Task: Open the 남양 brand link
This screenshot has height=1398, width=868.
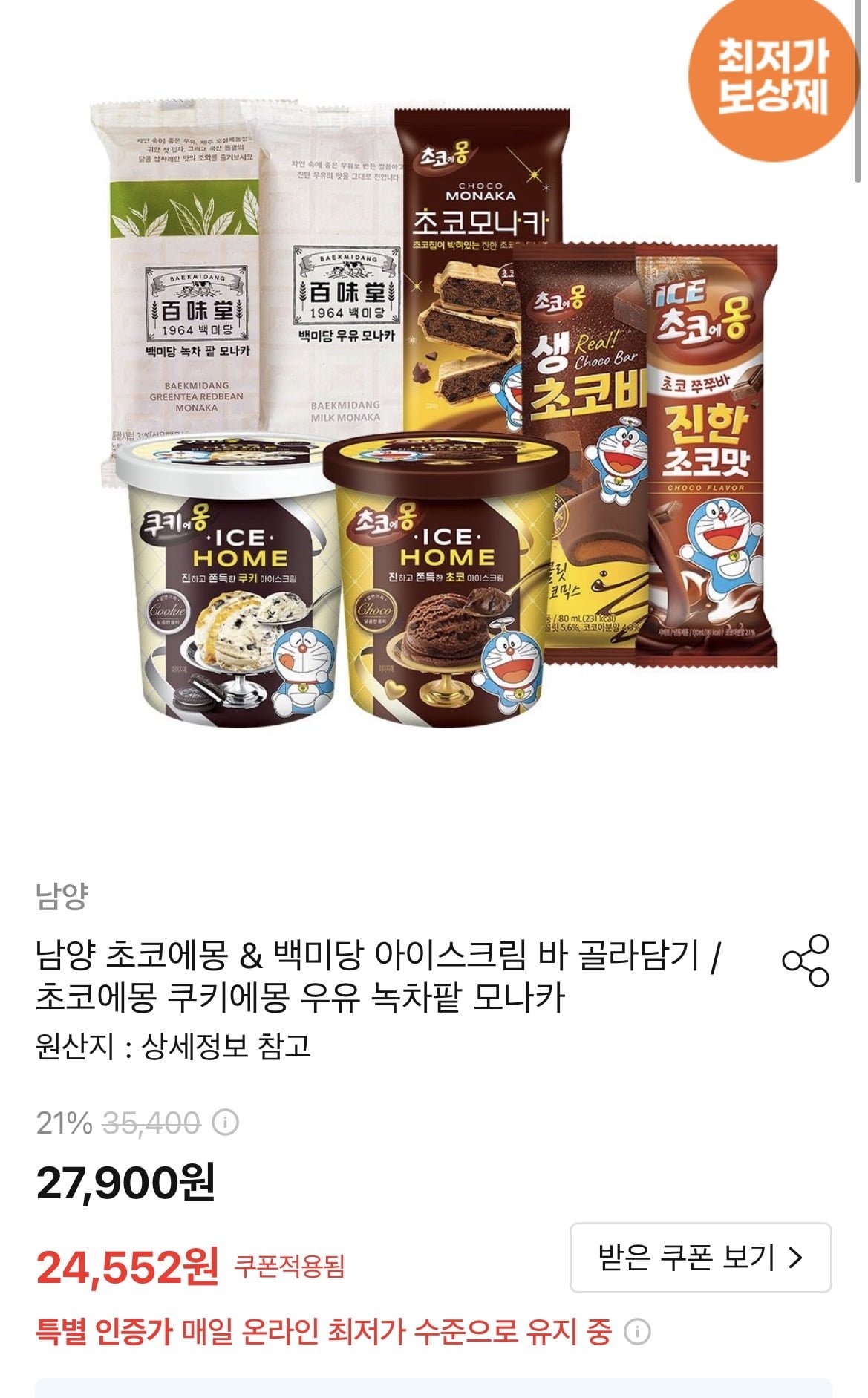Action: click(62, 896)
